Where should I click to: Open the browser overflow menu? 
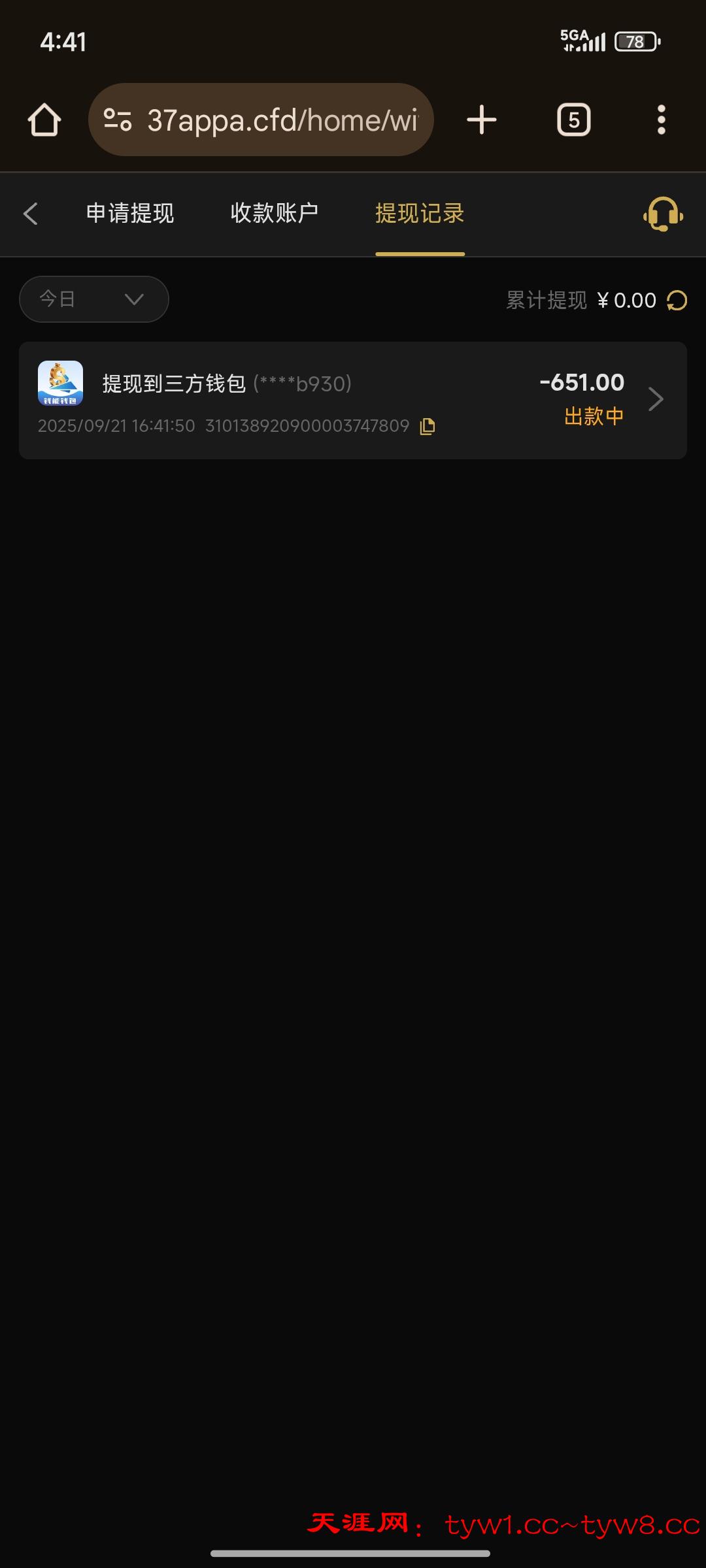click(x=661, y=120)
